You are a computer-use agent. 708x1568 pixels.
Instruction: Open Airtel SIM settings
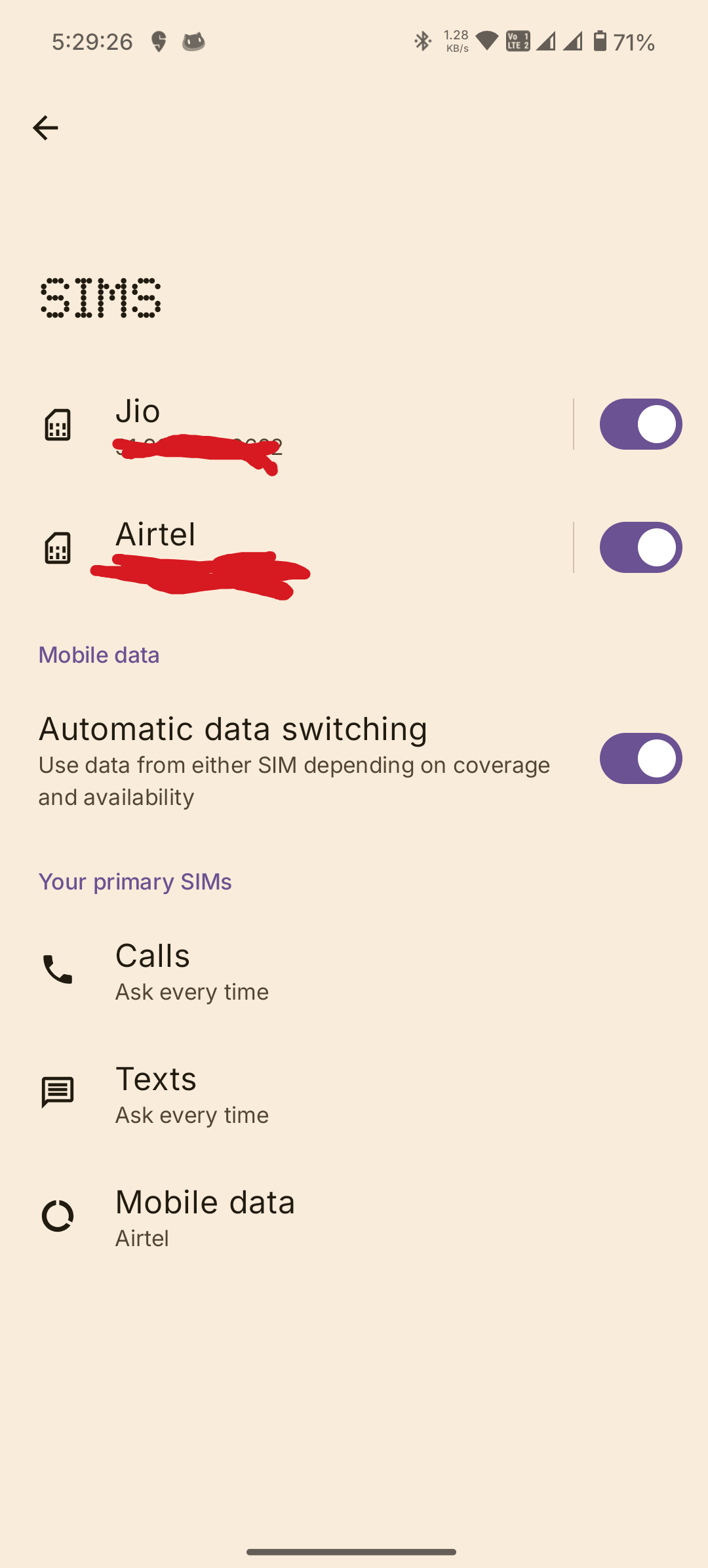[x=295, y=547]
